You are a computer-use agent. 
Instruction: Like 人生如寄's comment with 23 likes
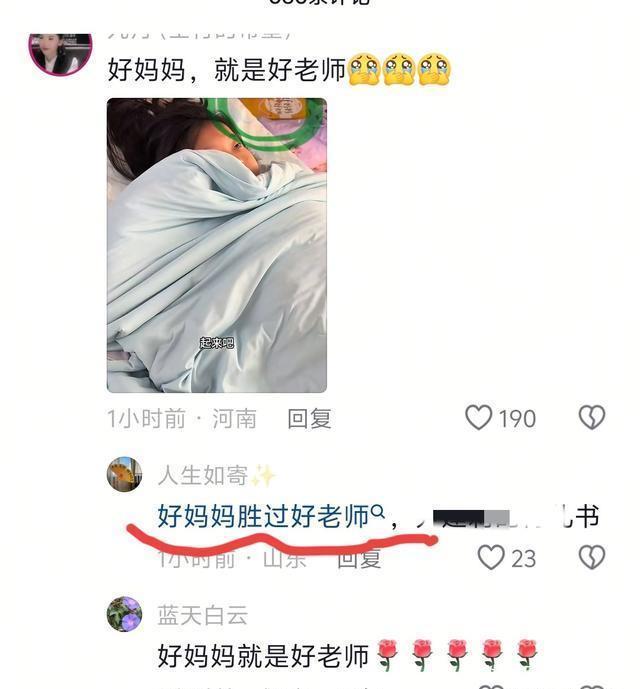(491, 558)
